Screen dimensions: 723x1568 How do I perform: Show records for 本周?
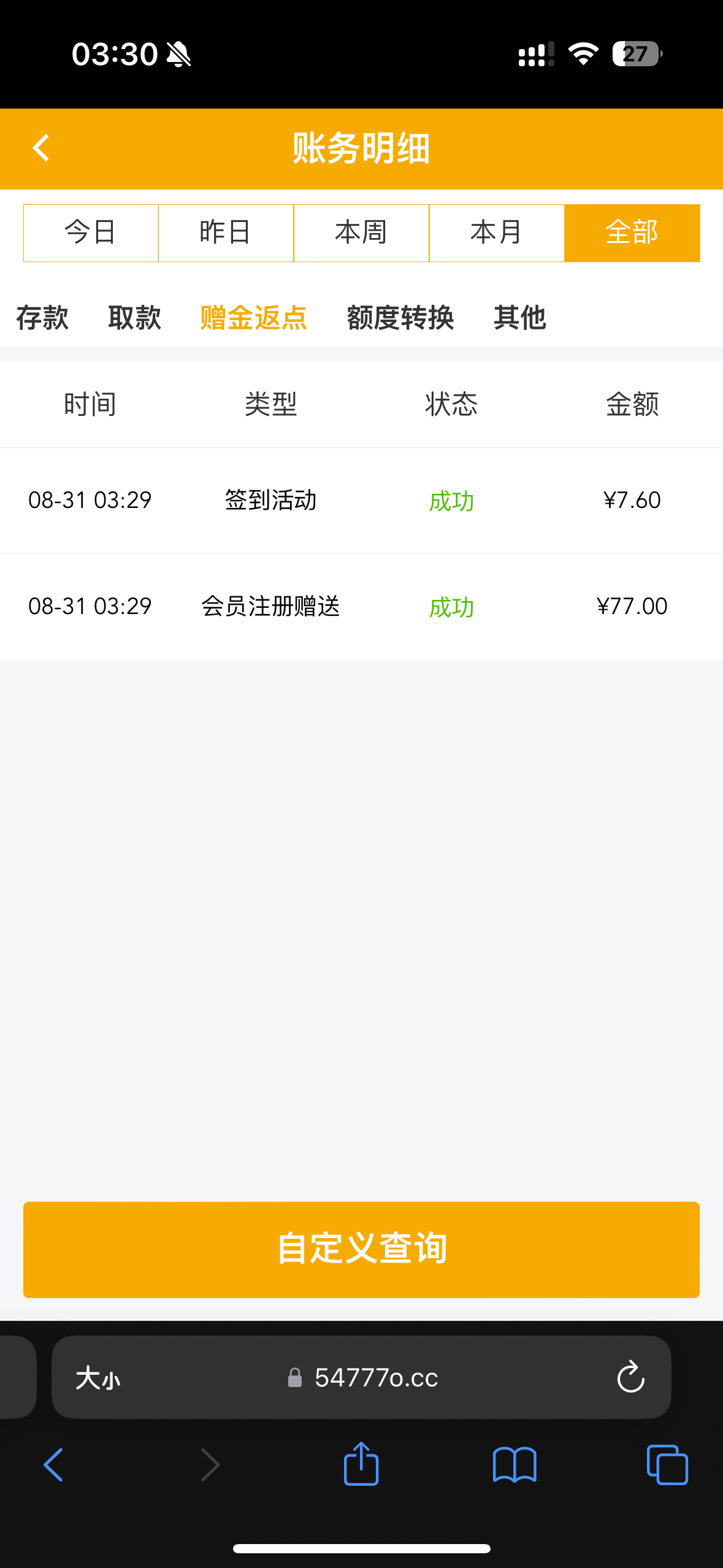[361, 233]
